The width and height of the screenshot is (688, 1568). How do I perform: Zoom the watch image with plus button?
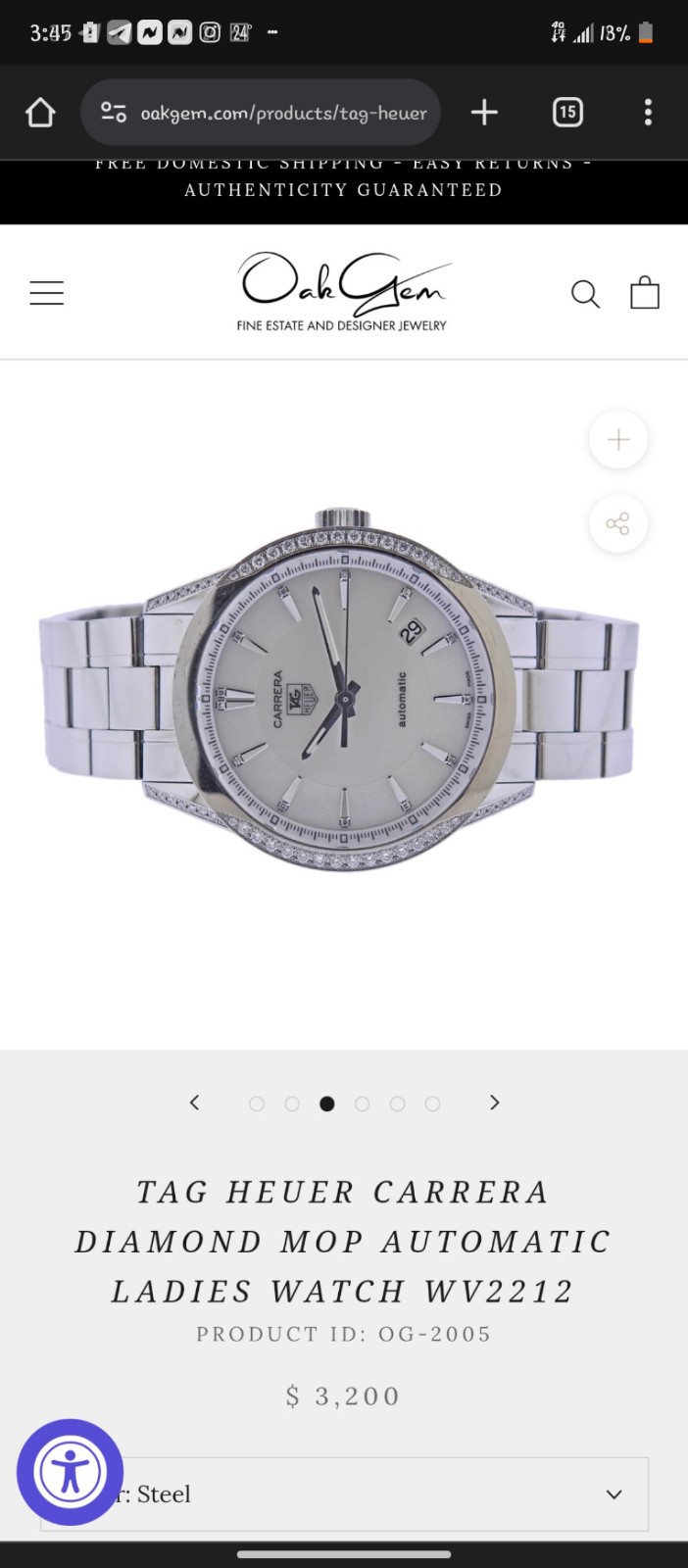(x=618, y=440)
